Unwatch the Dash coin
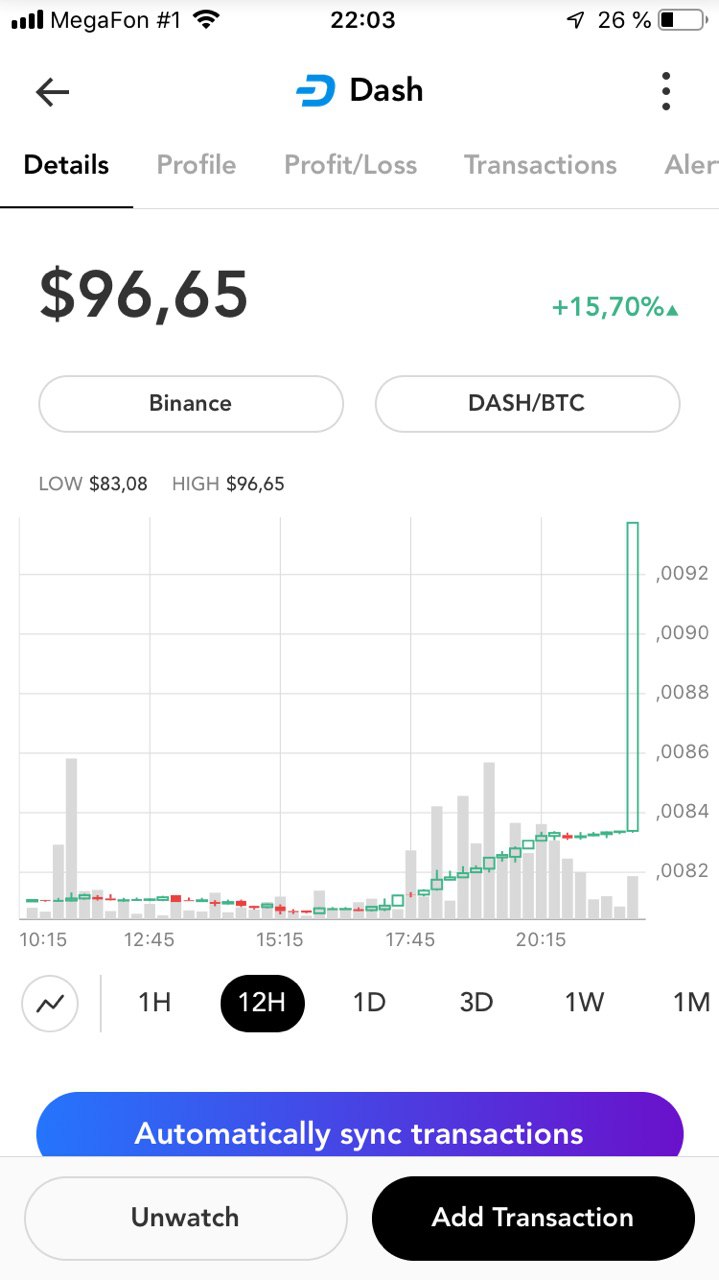 coord(185,1217)
